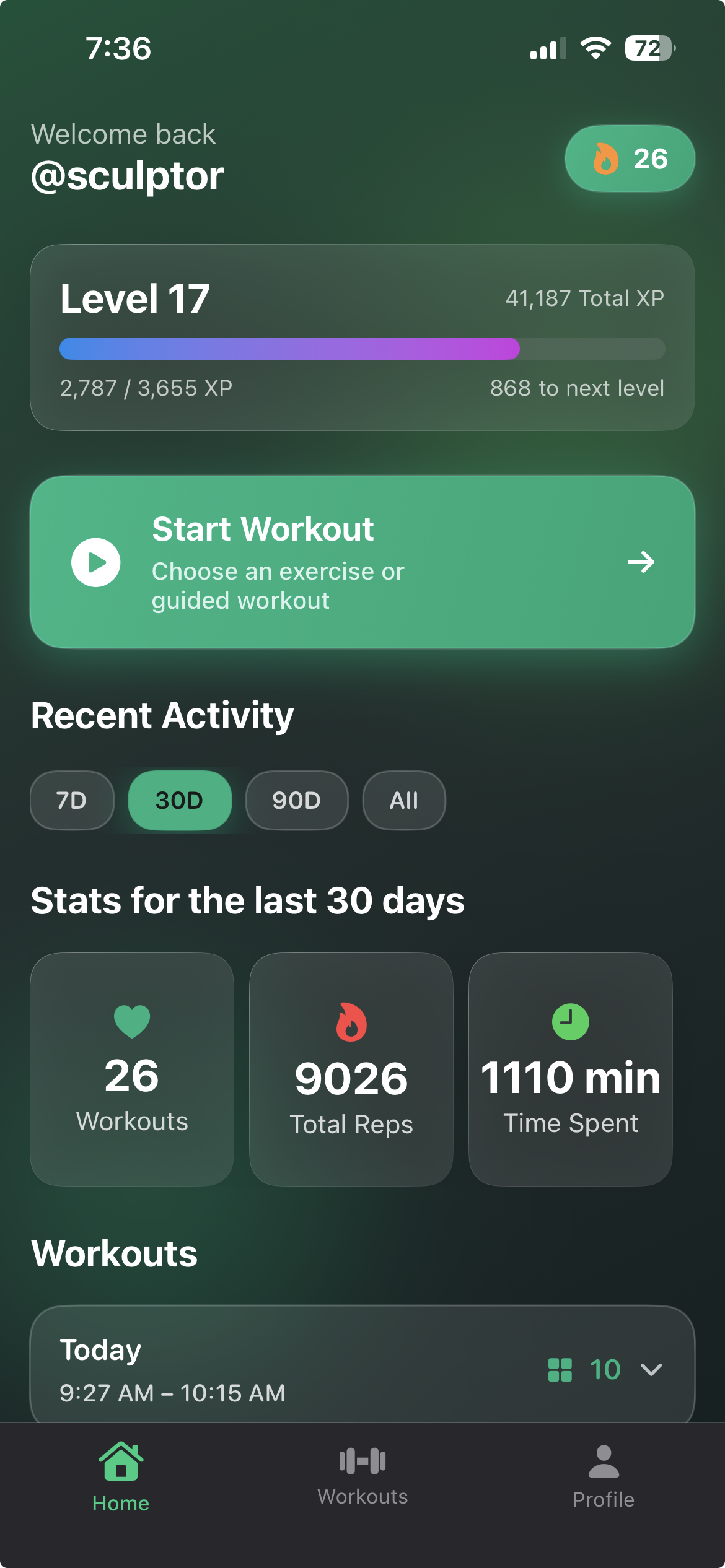Switch to the Workouts tab
The width and height of the screenshot is (725, 1568).
coord(362,1480)
